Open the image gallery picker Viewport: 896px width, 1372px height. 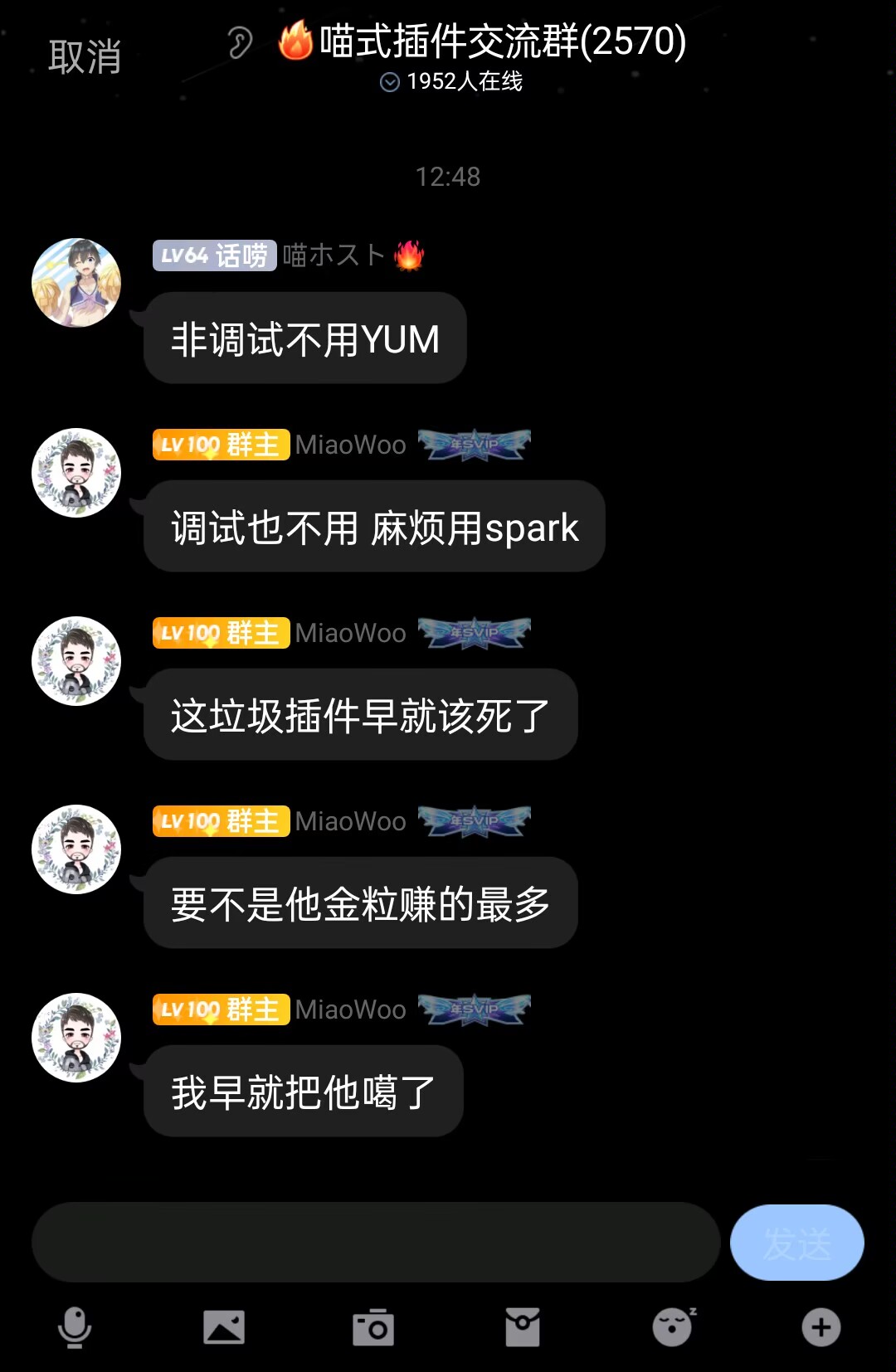224,1327
